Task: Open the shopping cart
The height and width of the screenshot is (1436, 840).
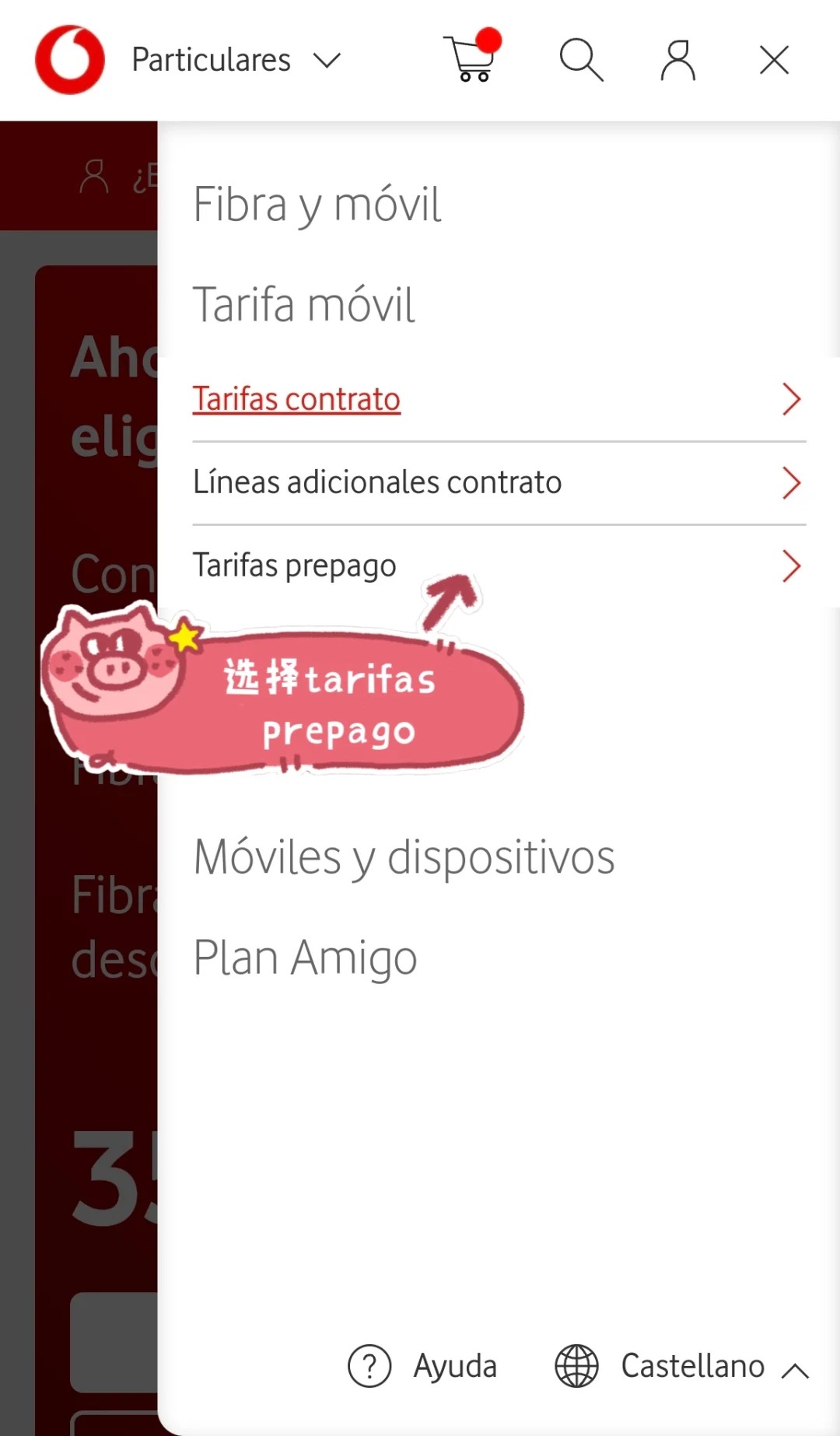Action: (471, 59)
